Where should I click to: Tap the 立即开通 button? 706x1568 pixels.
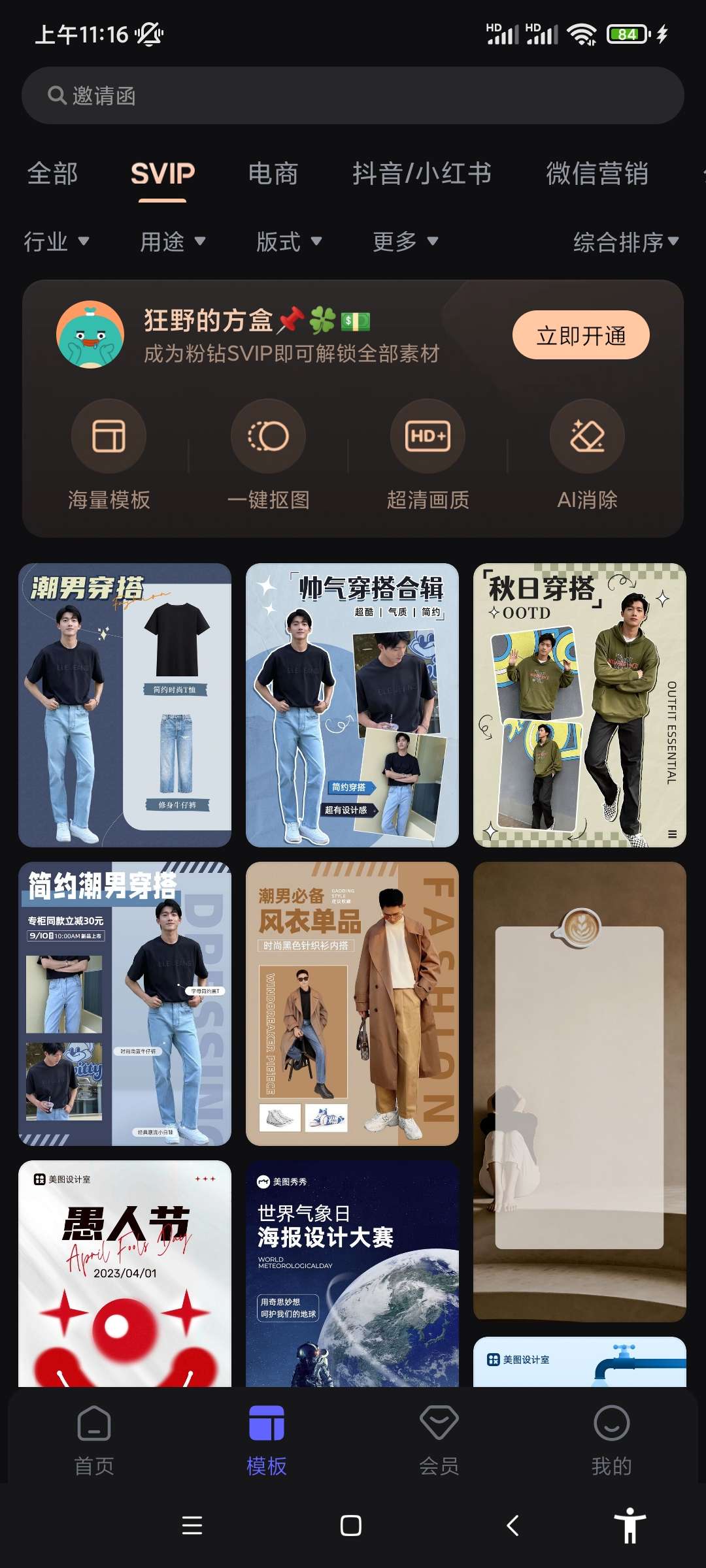(580, 335)
